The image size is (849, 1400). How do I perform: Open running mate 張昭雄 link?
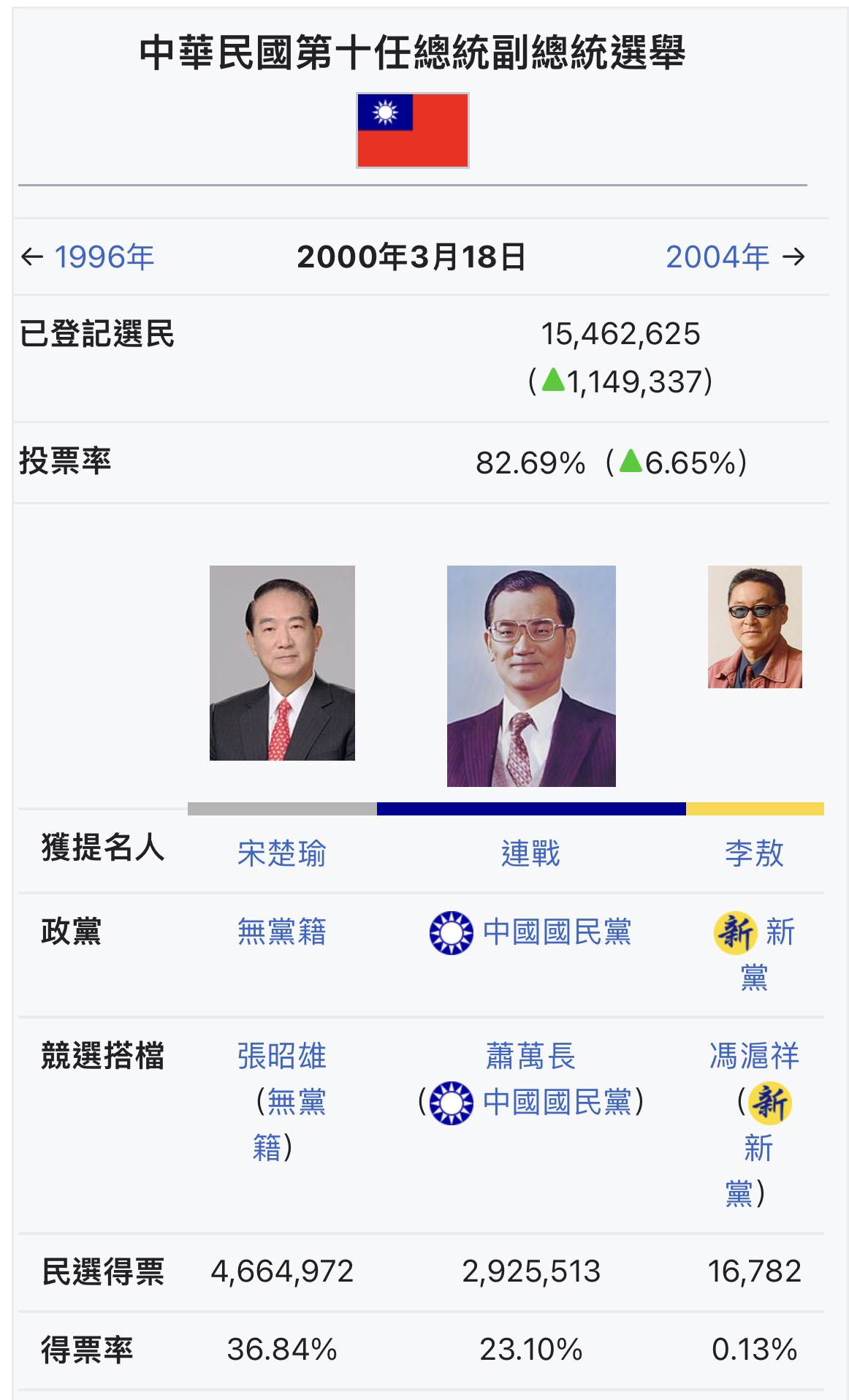[282, 1057]
